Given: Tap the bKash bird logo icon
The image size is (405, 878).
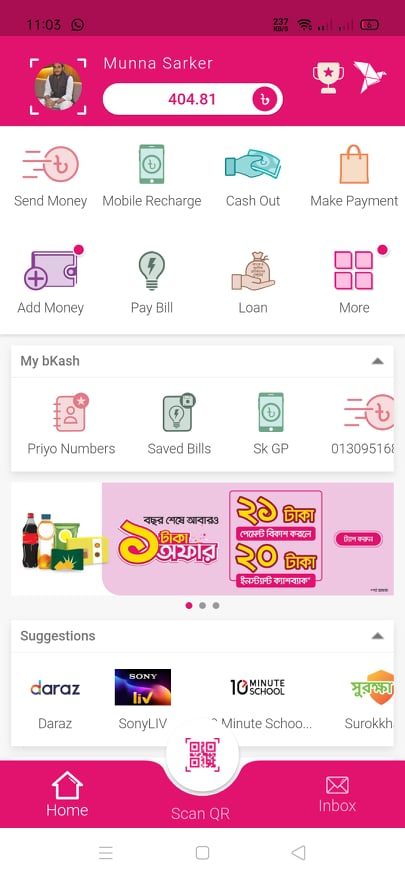Looking at the screenshot, I should click(370, 77).
